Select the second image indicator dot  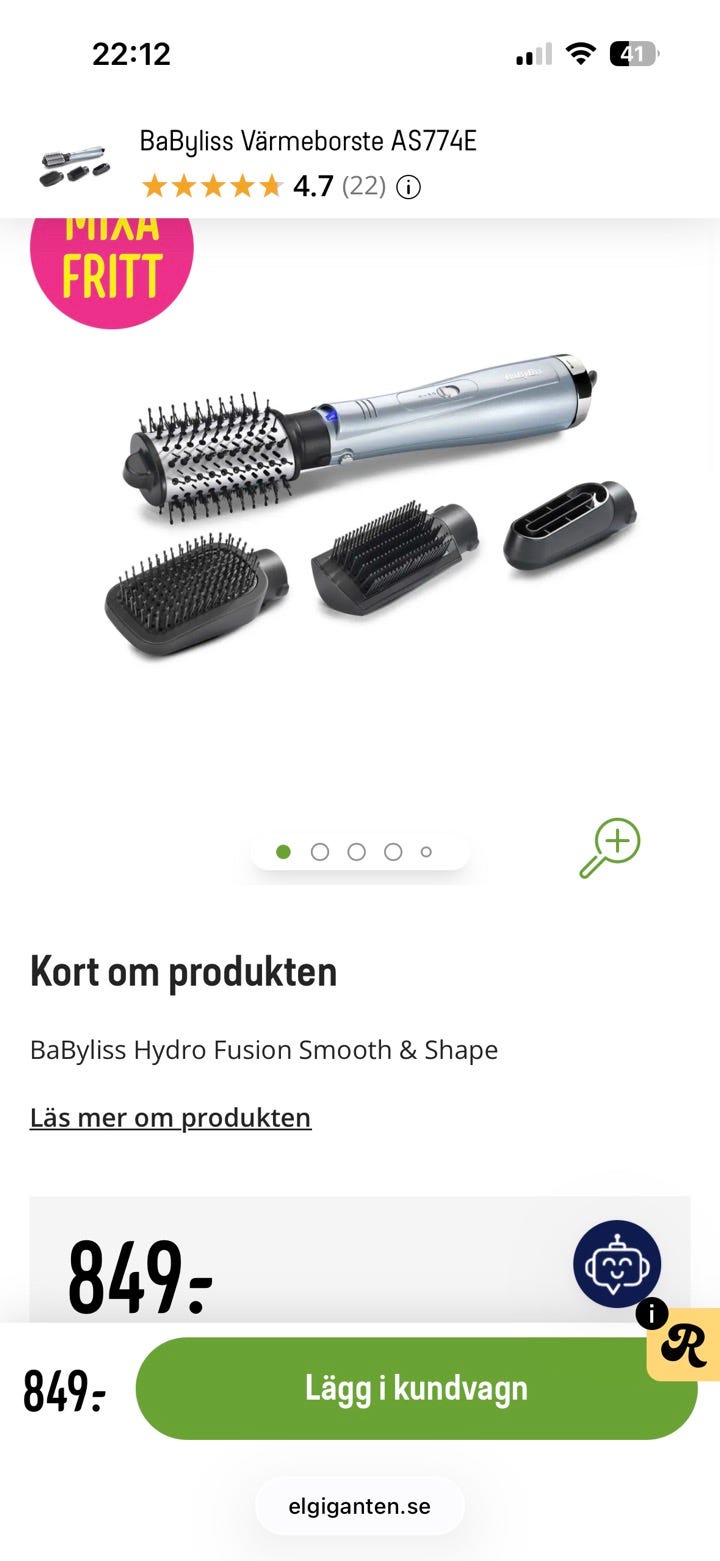320,852
